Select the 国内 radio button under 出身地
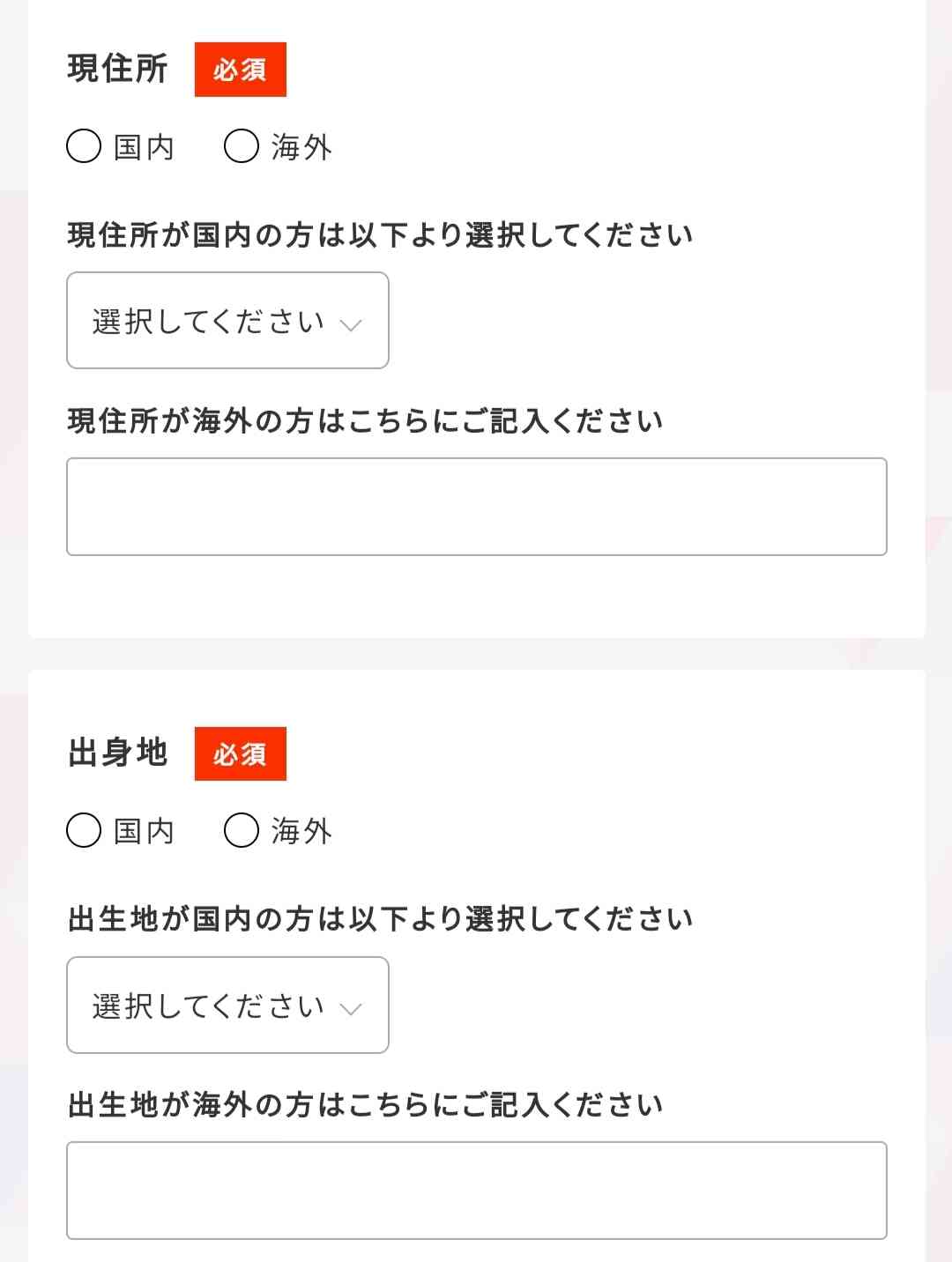The width and height of the screenshot is (952, 1262). [84, 829]
